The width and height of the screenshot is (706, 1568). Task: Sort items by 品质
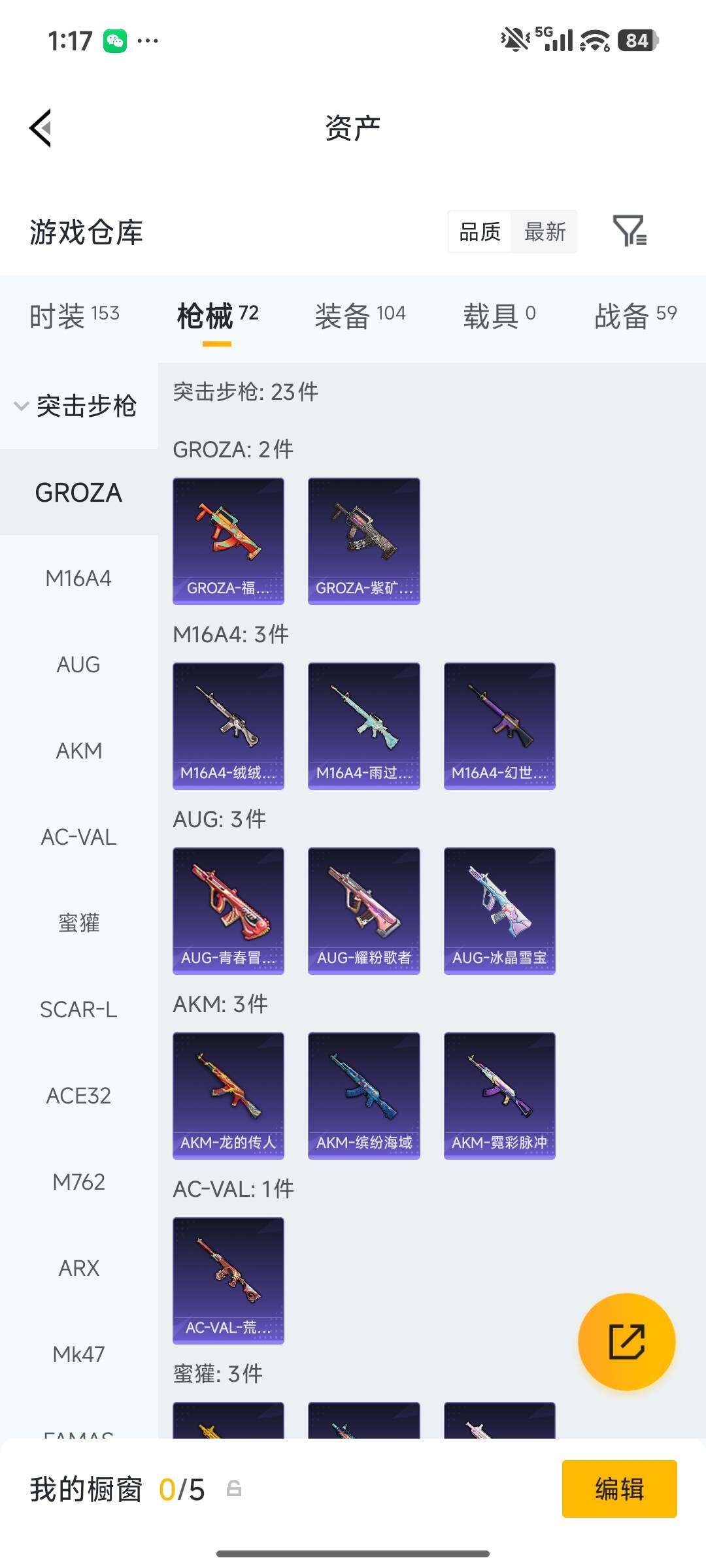point(480,232)
